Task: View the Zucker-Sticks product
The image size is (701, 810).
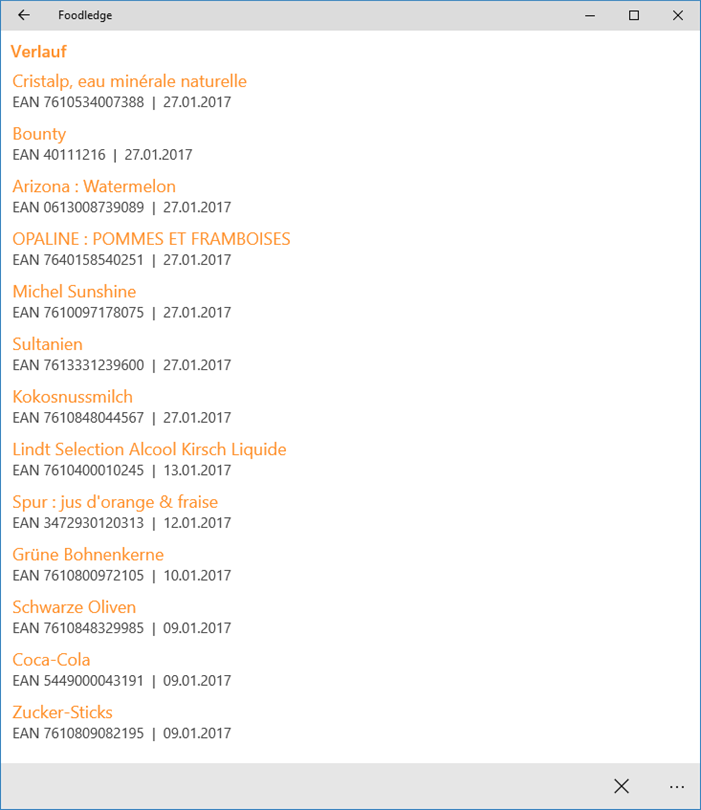Action: 62,713
